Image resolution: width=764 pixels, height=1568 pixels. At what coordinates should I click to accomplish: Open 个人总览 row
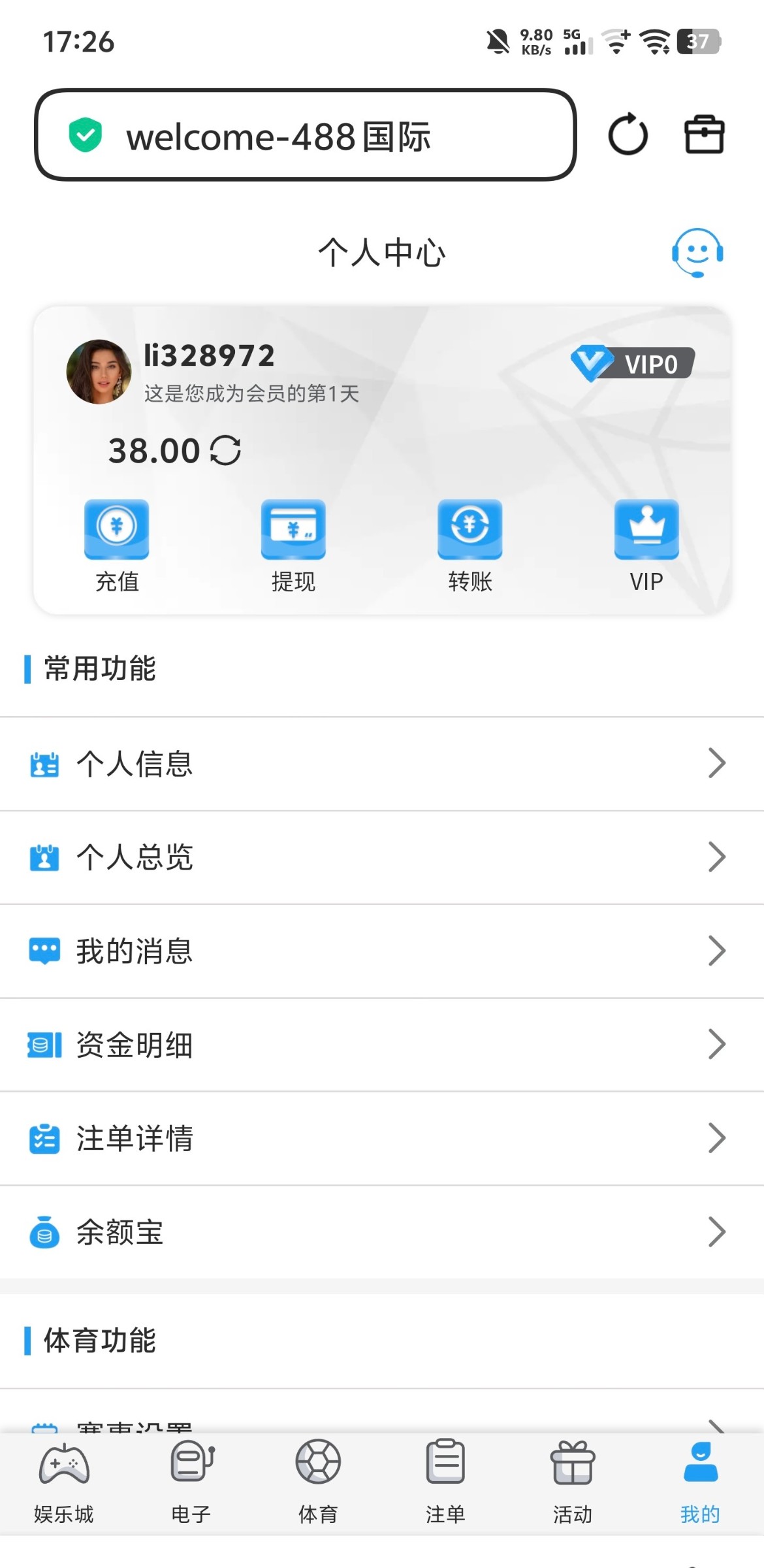[382, 857]
